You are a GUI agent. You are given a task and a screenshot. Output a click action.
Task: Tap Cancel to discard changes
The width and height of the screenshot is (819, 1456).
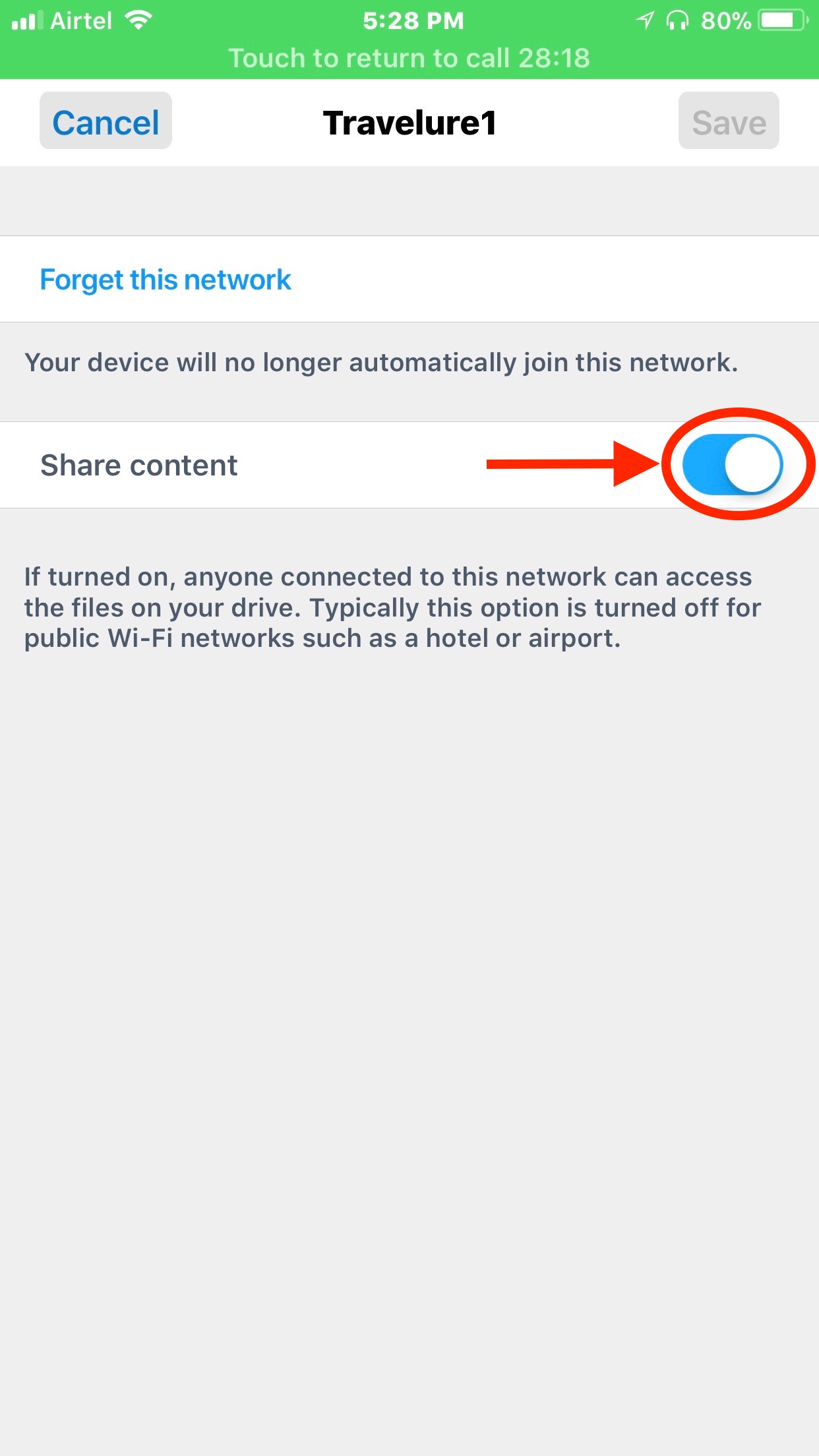[106, 122]
